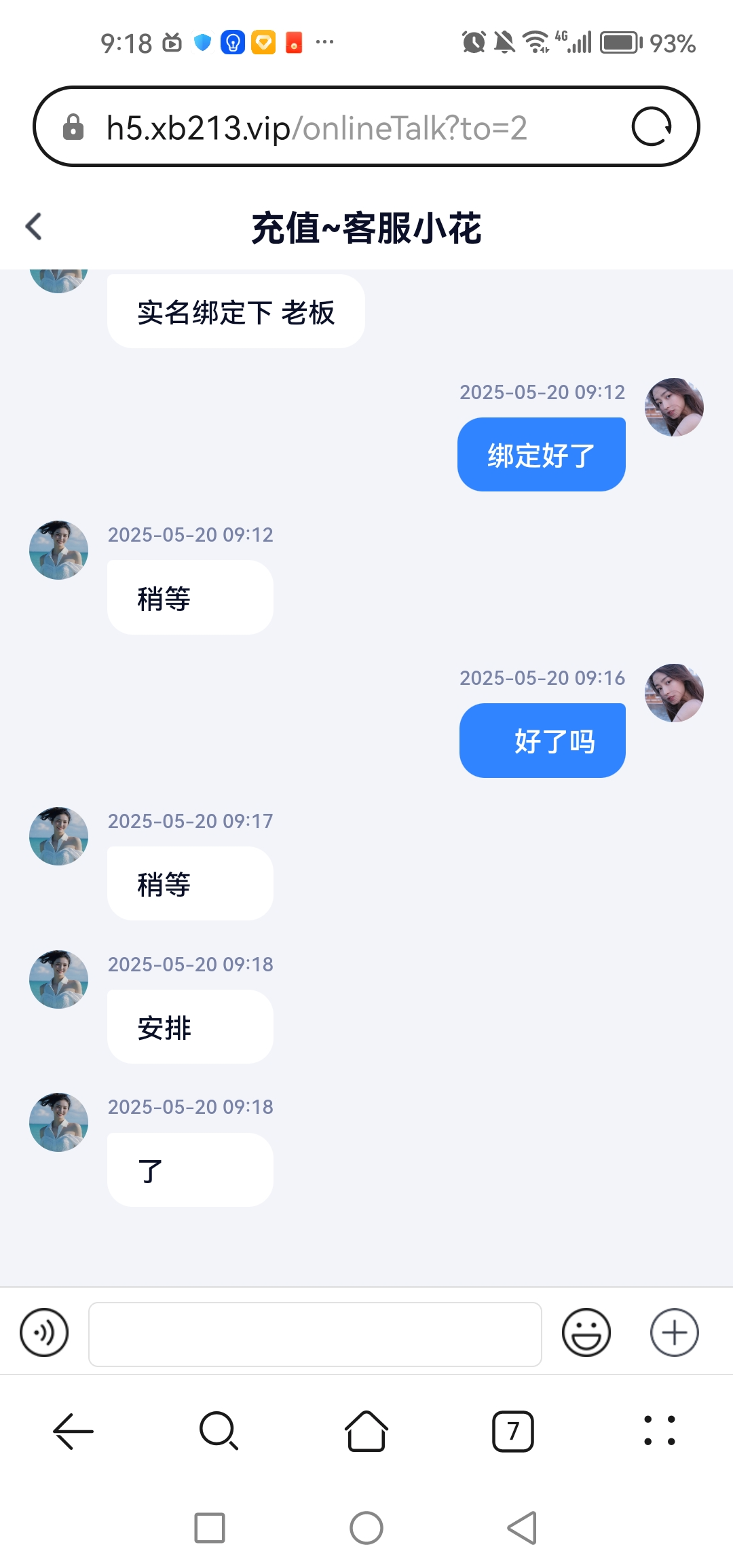733x1568 pixels.
Task: Switch to voice input in the chat
Action: pos(44,1332)
